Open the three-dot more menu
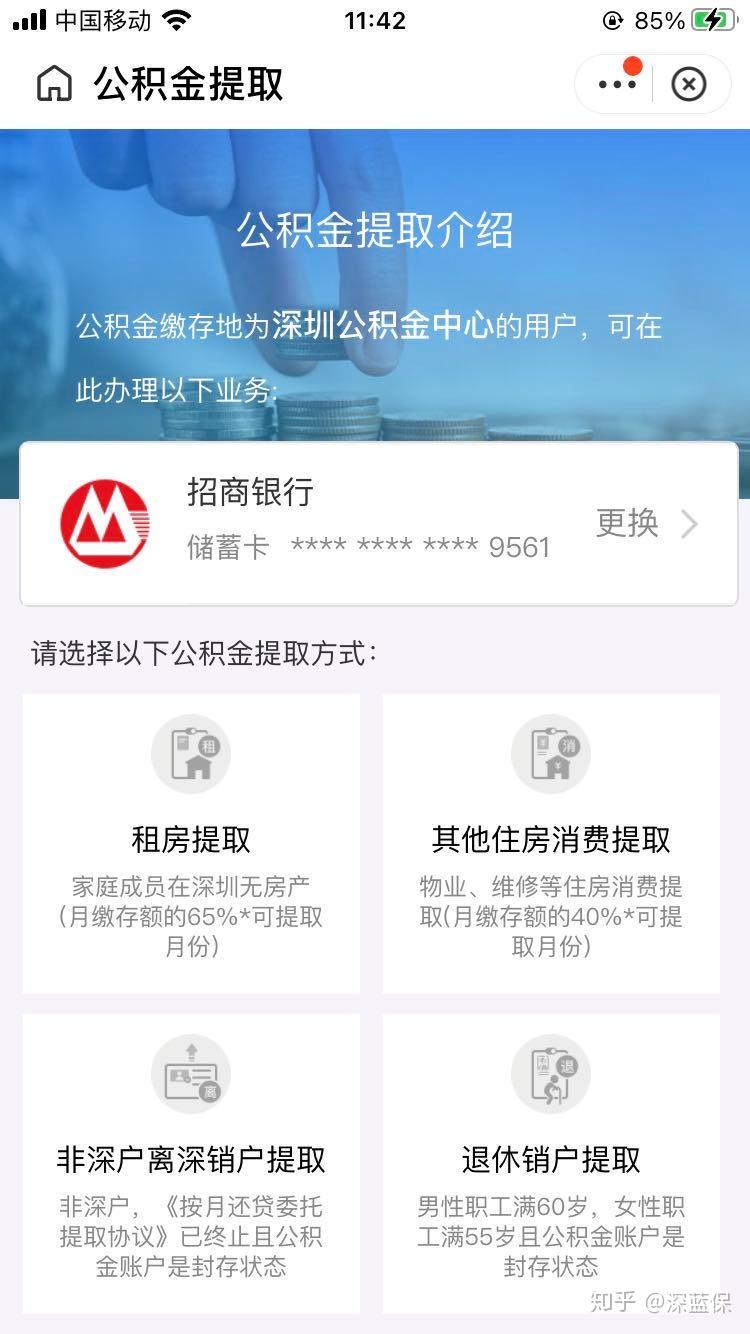 [x=617, y=84]
